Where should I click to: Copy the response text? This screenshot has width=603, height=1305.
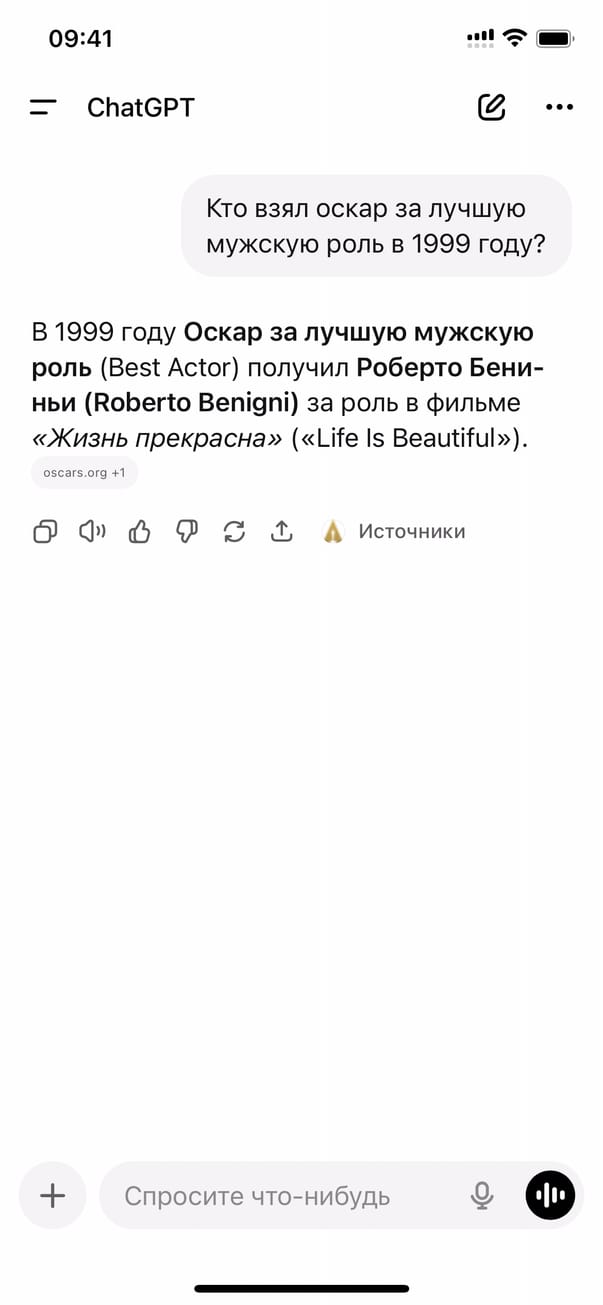click(45, 531)
